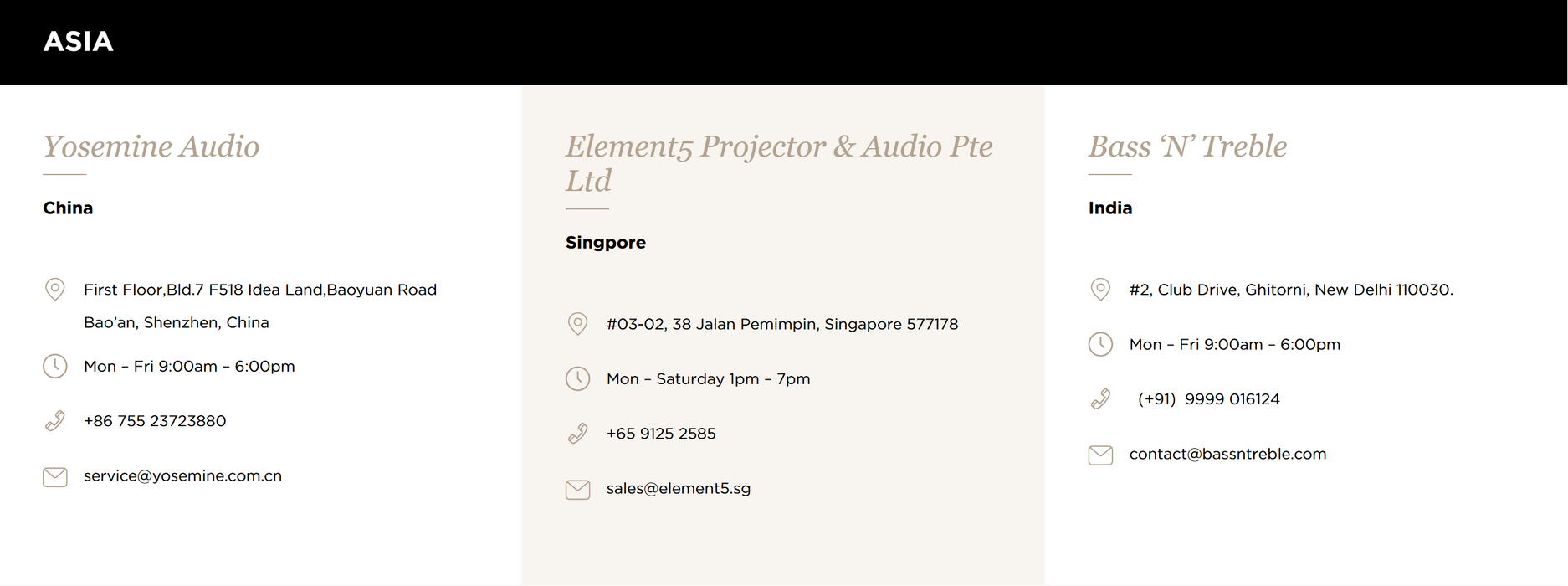
Task: Call Element5 at +65 9125 2585
Action: (661, 434)
